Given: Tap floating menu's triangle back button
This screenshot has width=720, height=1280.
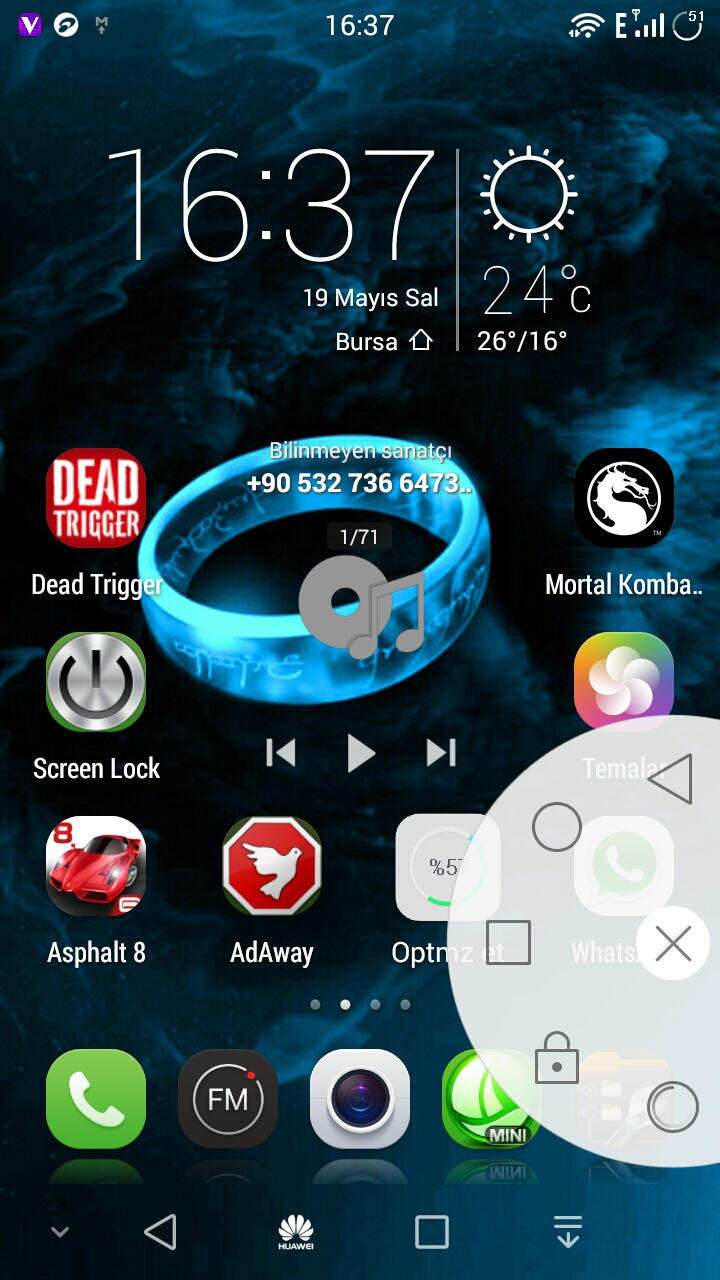Looking at the screenshot, I should pos(671,779).
